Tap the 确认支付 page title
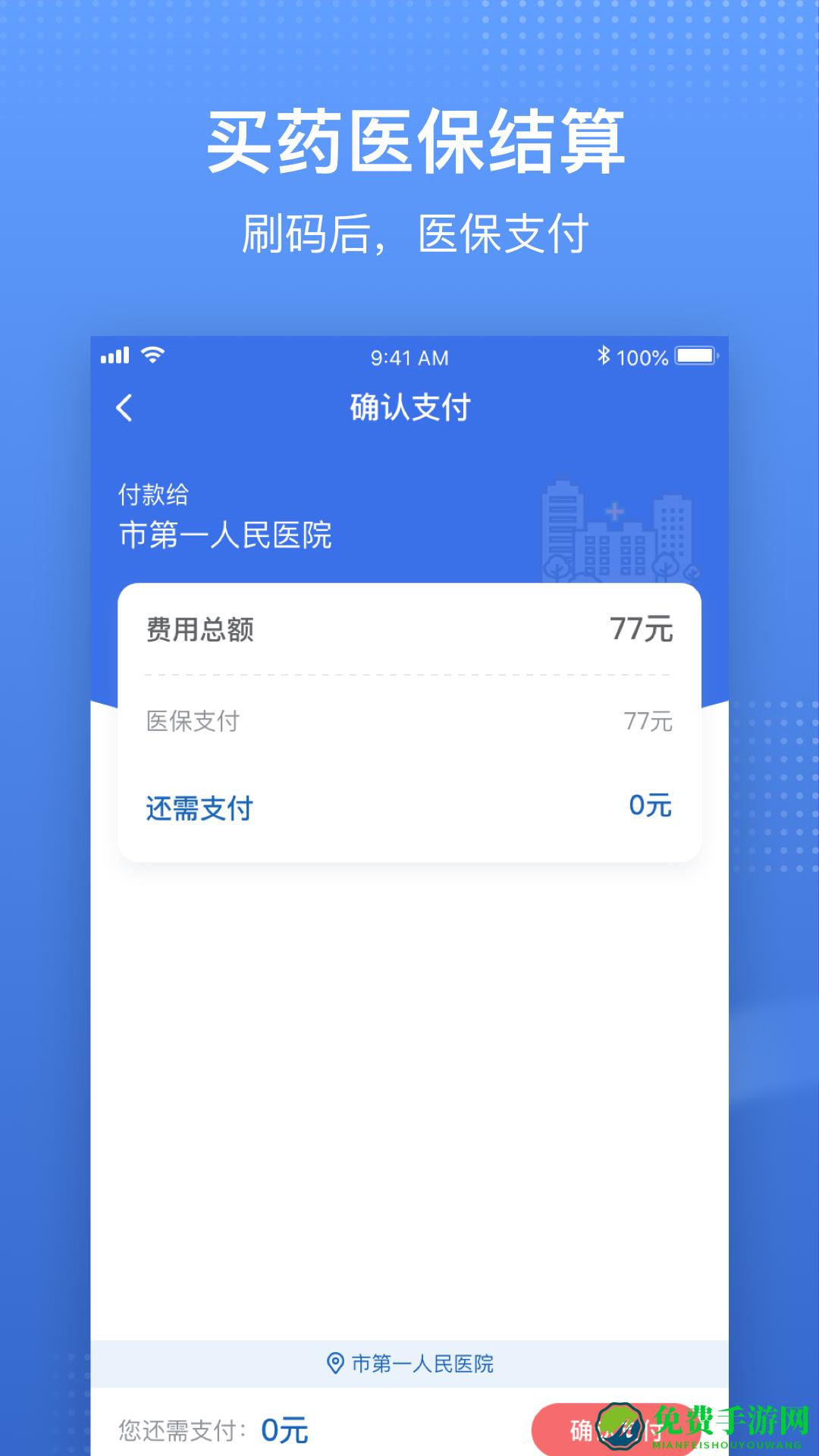The height and width of the screenshot is (1456, 819). click(x=409, y=406)
